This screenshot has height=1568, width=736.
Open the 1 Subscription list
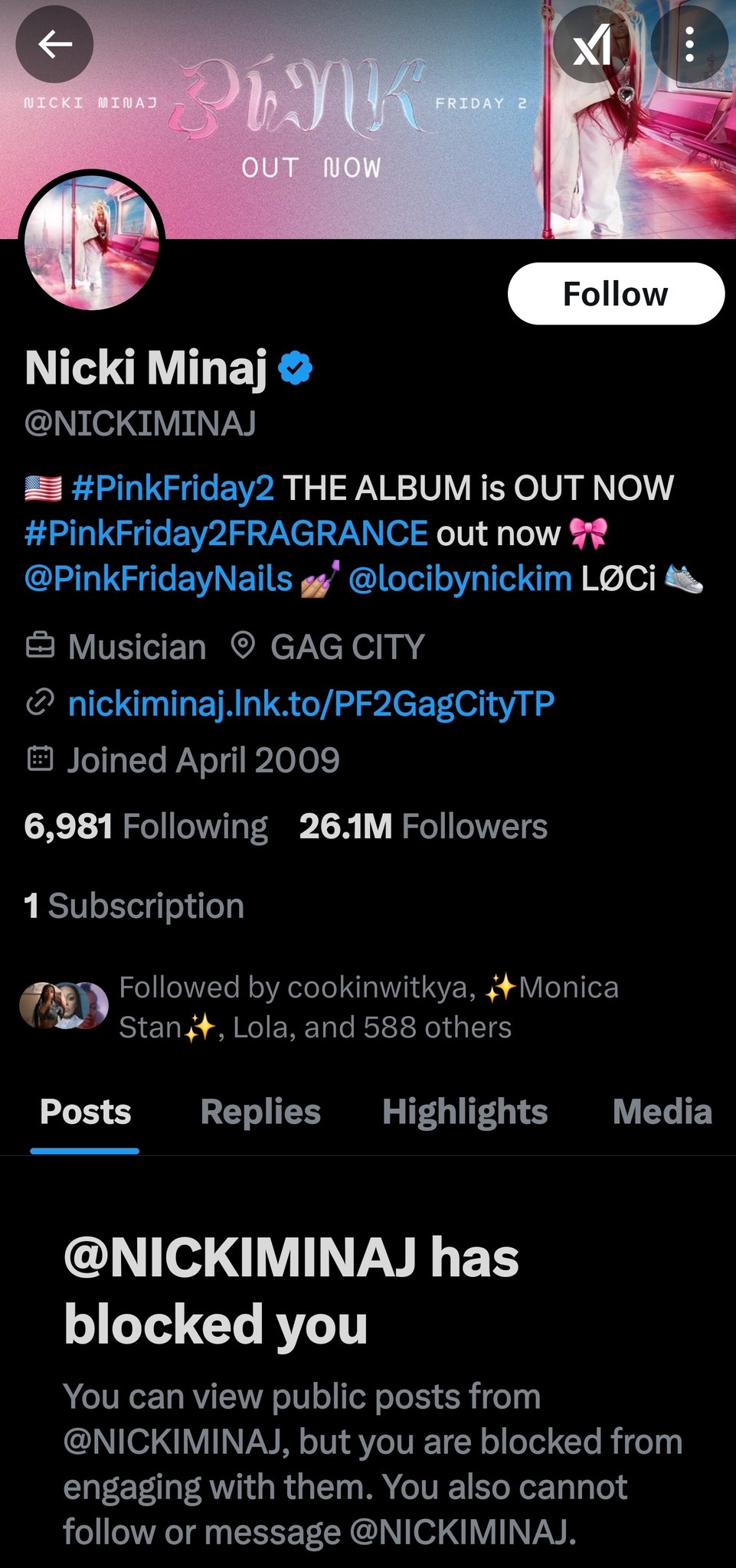[134, 906]
